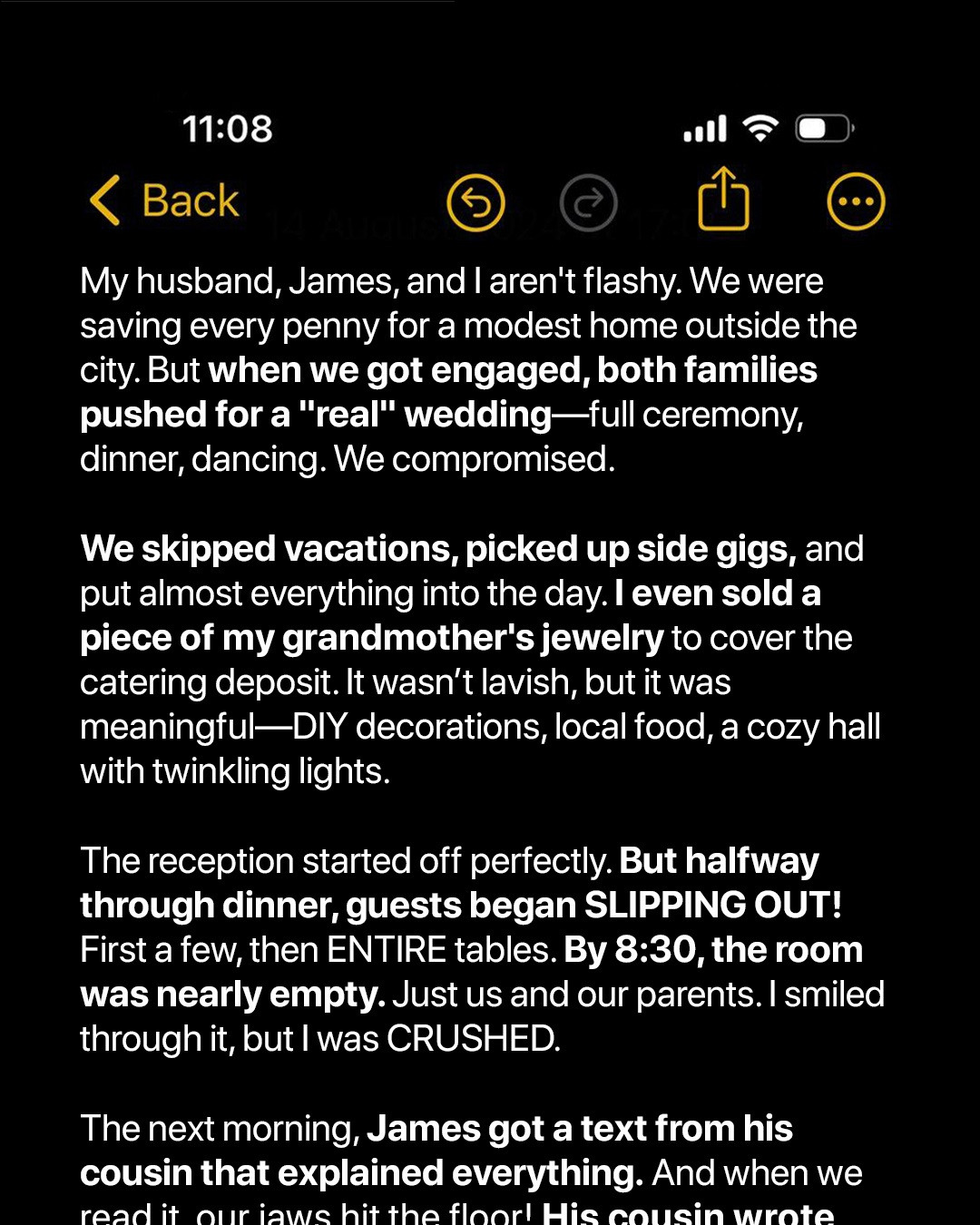Undo the last edit
Viewport: 980px width, 1225px height.
[x=475, y=202]
